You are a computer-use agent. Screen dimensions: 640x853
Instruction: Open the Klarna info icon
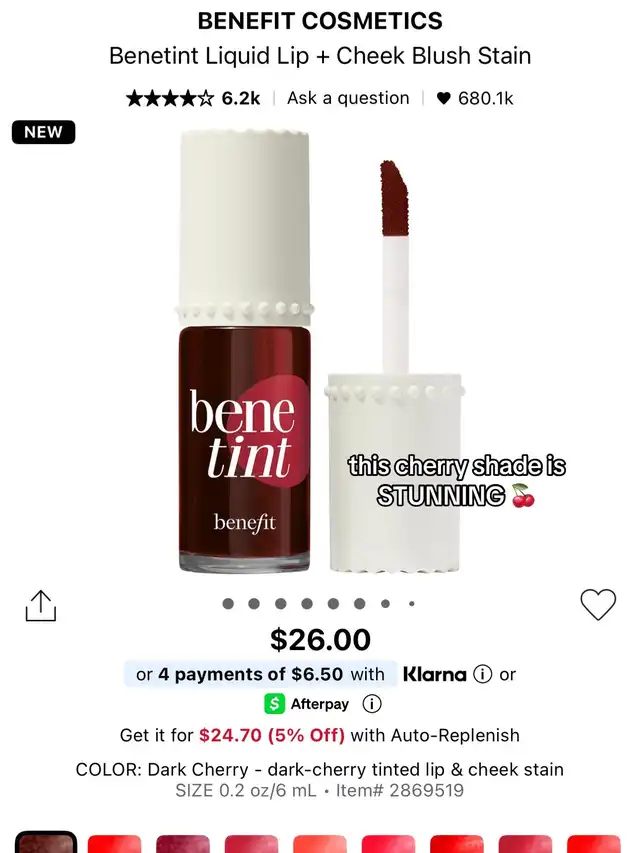[x=482, y=674]
